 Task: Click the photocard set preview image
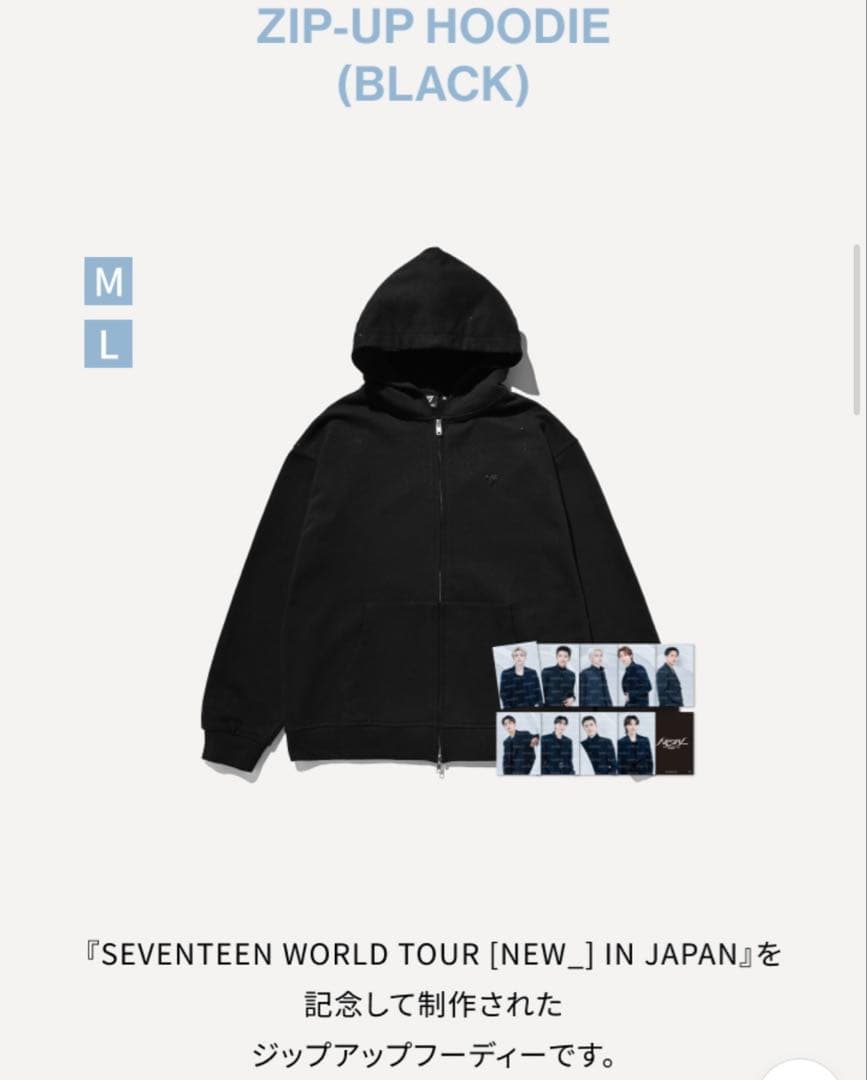click(x=595, y=710)
